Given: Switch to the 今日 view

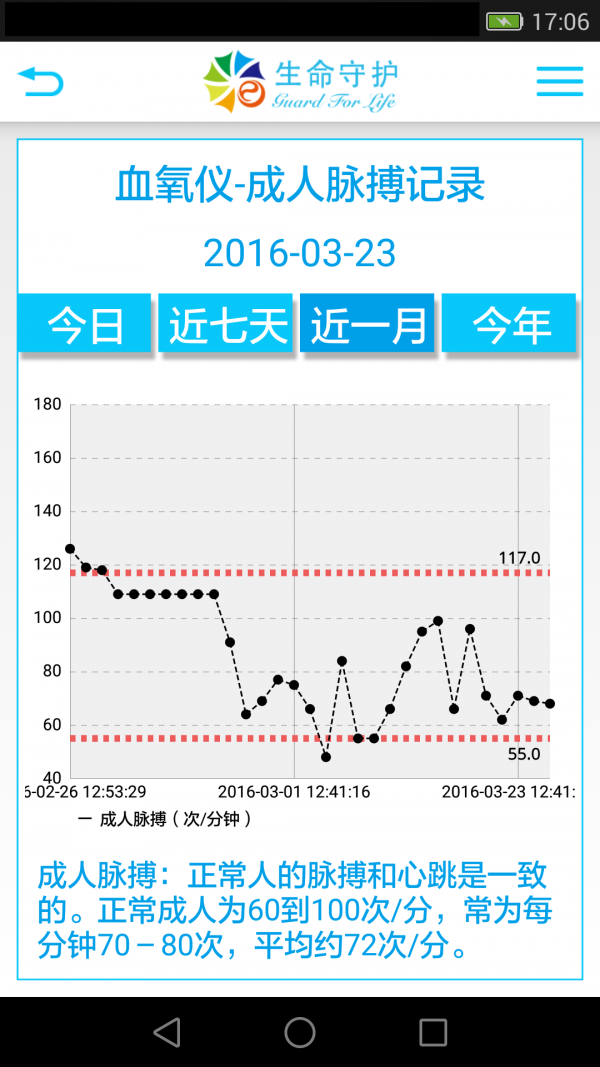Looking at the screenshot, I should click(x=84, y=323).
